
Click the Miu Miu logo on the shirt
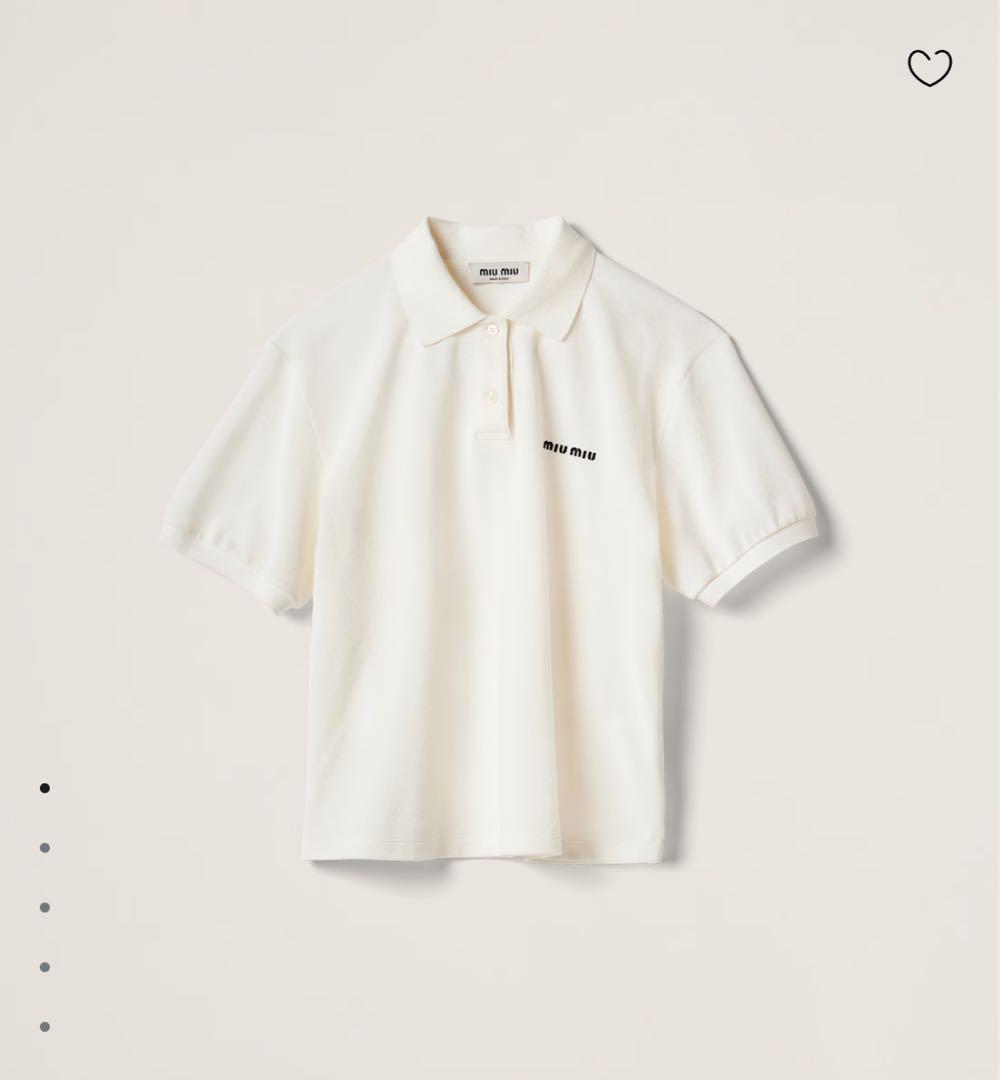point(570,449)
